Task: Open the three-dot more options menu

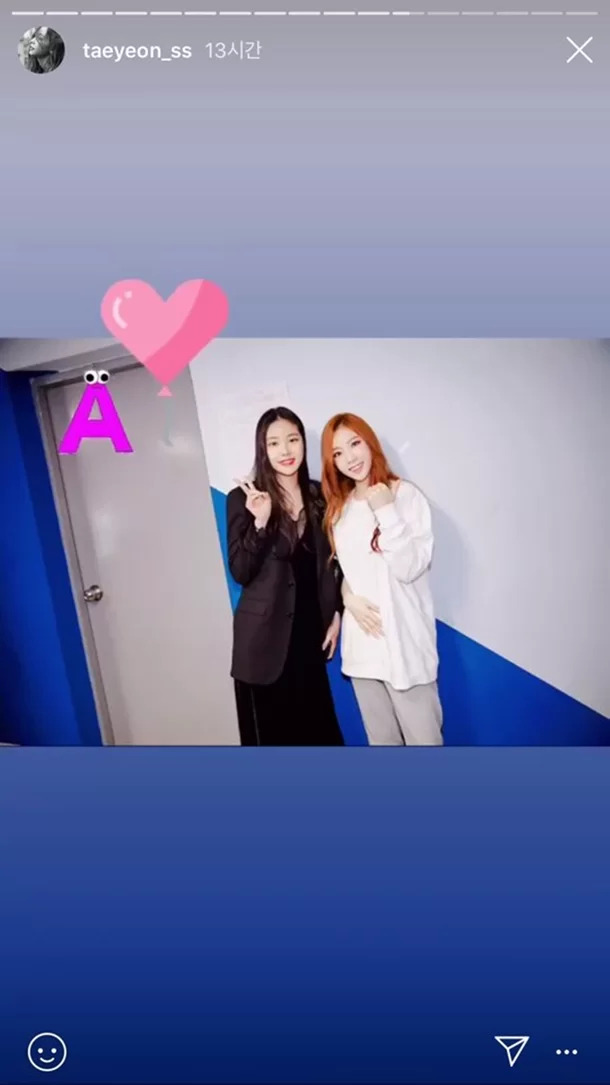Action: 567,1052
